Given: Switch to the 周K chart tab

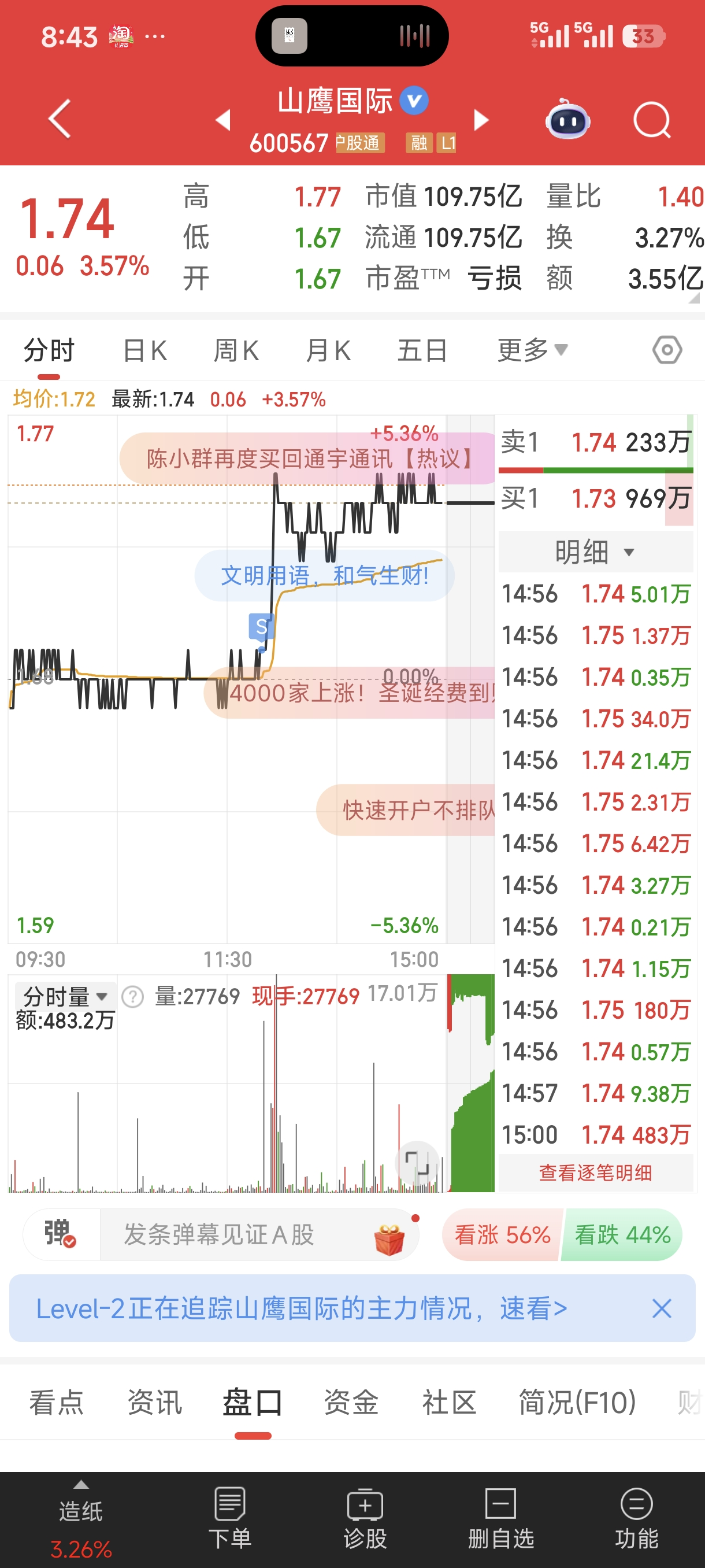Looking at the screenshot, I should (236, 350).
